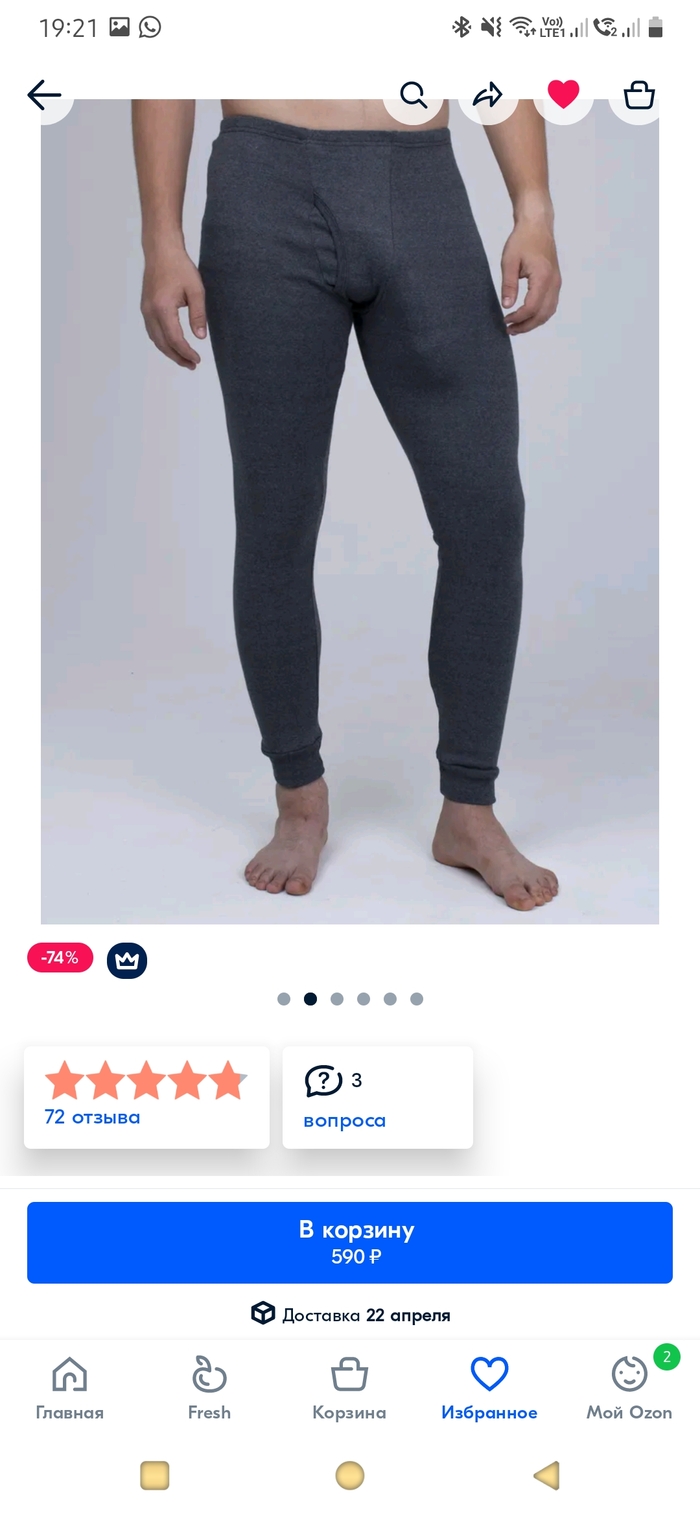Image resolution: width=700 pixels, height=1517 pixels.
Task: Open search from the top bar
Action: point(413,95)
